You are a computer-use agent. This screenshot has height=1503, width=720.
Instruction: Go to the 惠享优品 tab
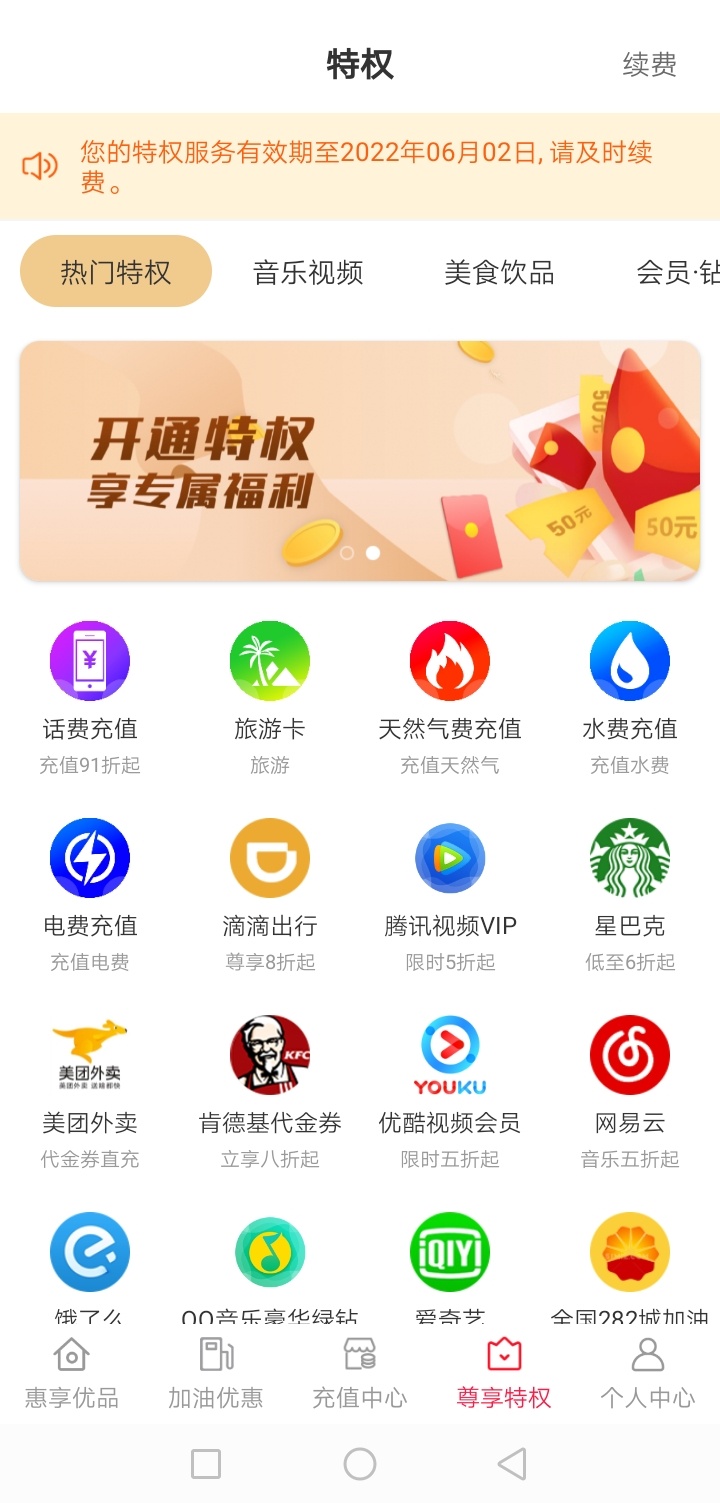pyautogui.click(x=72, y=1374)
